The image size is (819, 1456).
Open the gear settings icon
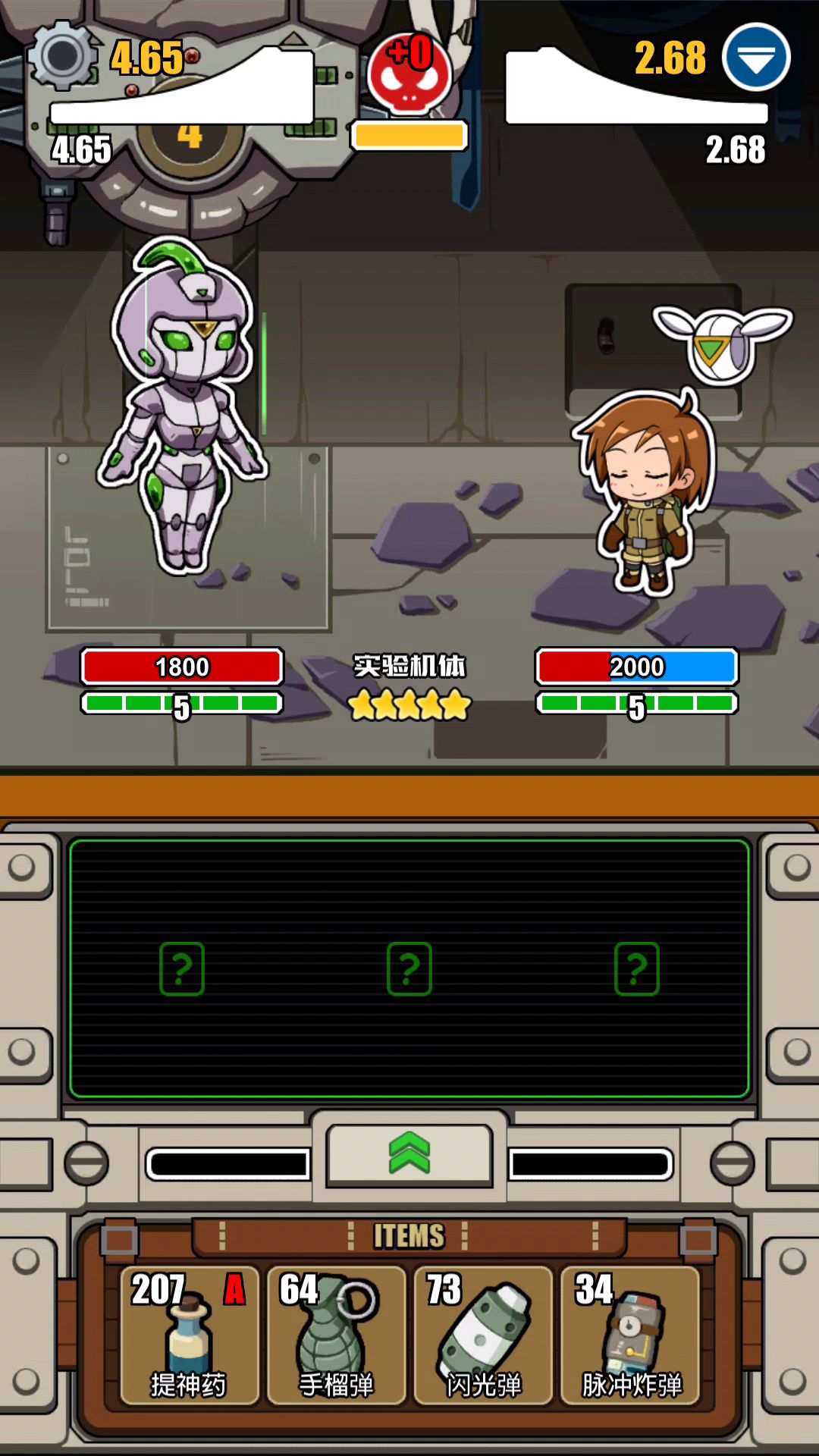(62, 55)
